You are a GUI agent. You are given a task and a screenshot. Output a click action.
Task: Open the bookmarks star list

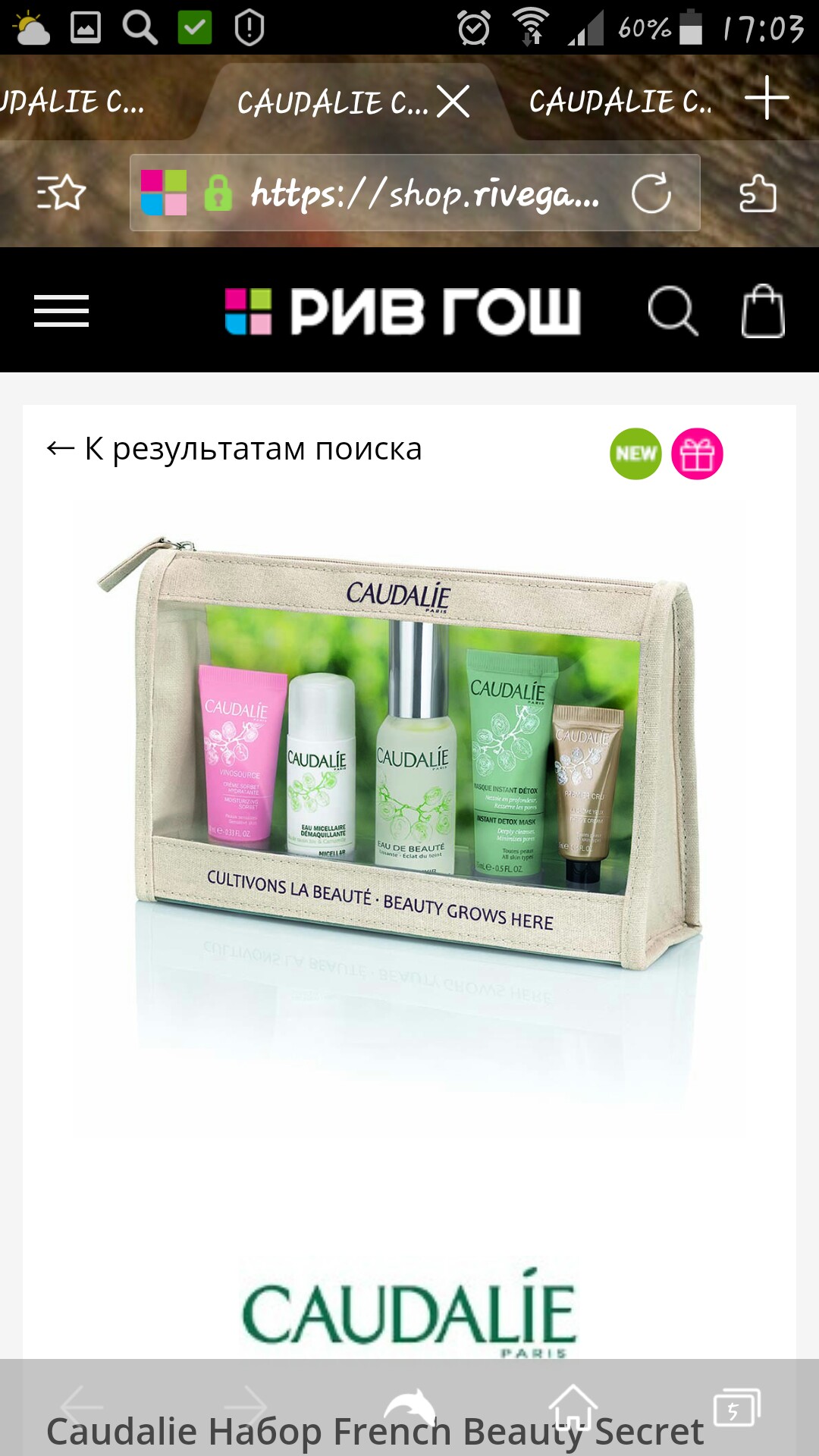61,192
